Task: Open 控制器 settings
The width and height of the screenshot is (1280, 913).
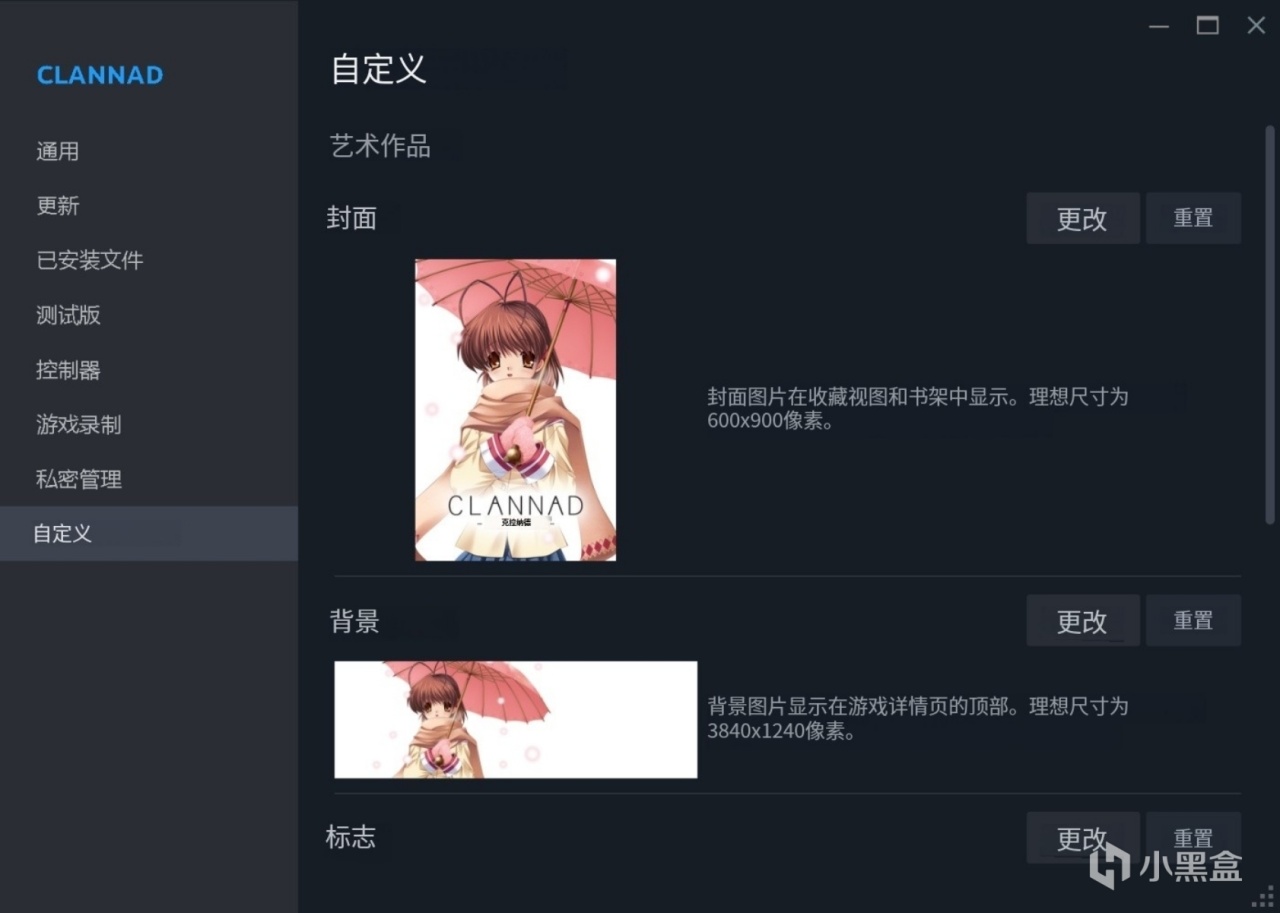Action: coord(68,370)
